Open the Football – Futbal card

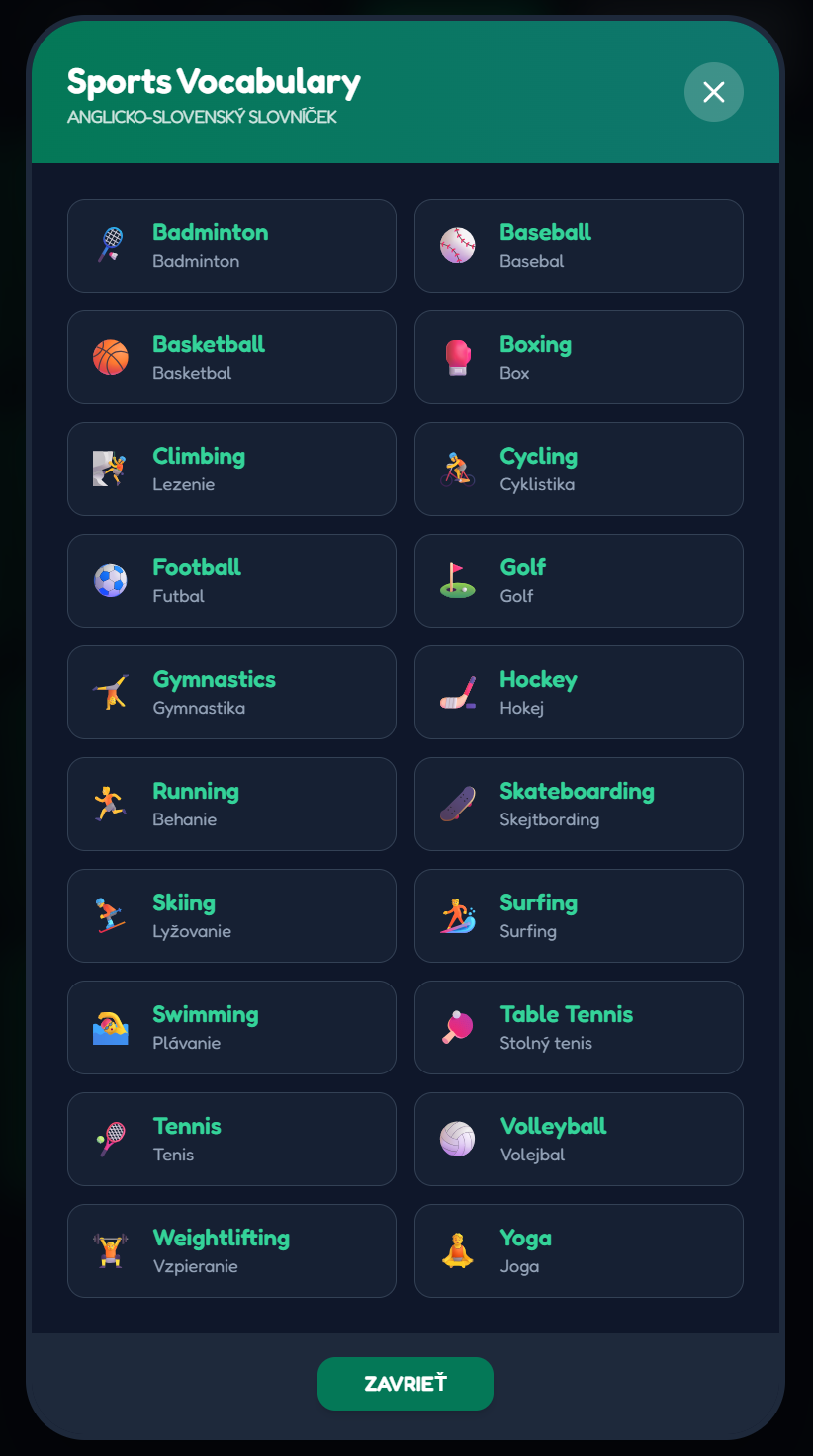click(x=231, y=580)
